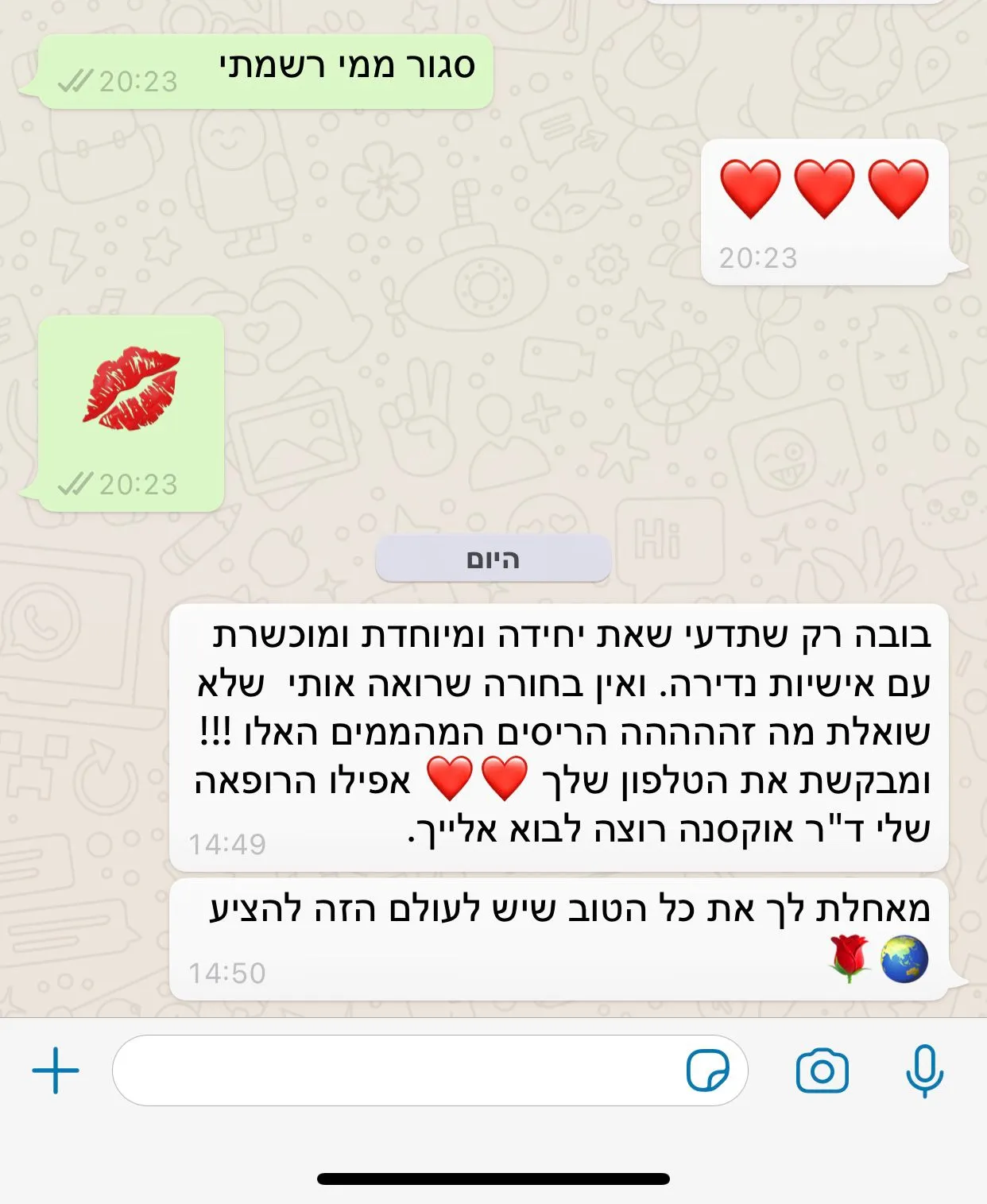987x1204 pixels.
Task: Open the camera to take a photo
Action: [x=822, y=1071]
